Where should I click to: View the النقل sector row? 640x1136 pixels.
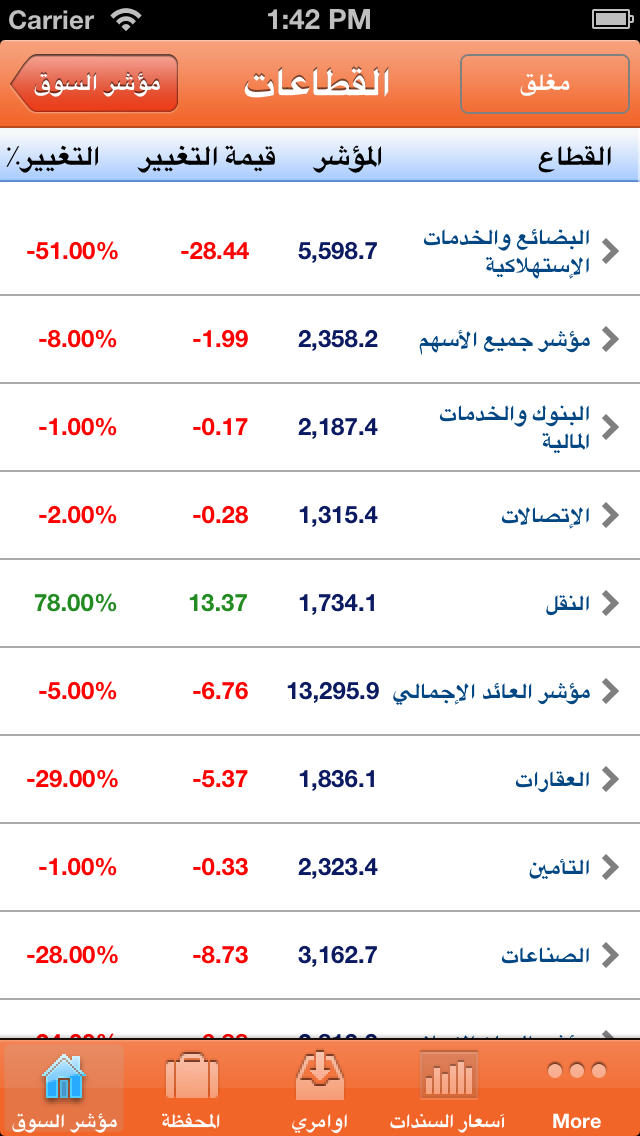[x=320, y=603]
